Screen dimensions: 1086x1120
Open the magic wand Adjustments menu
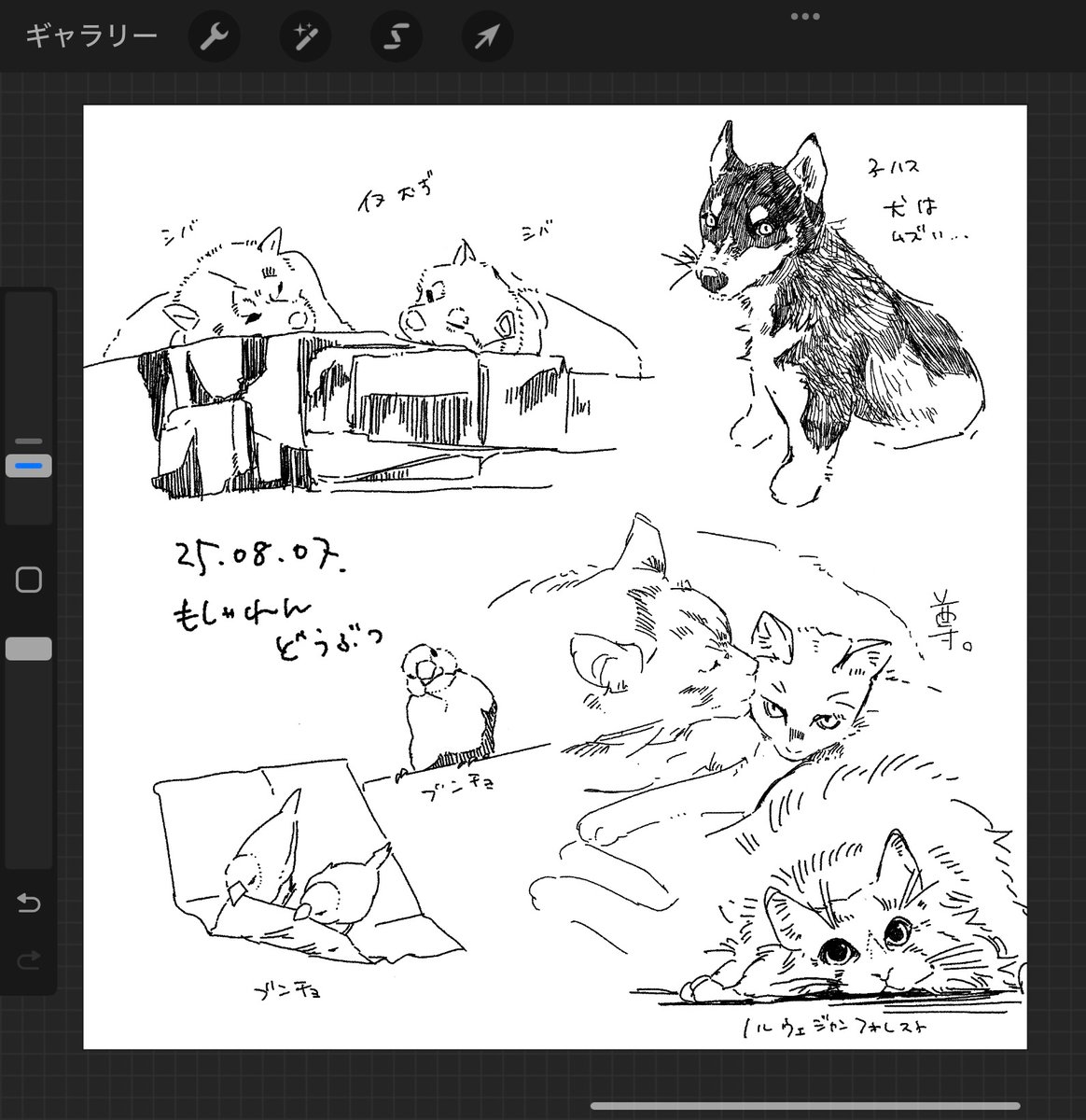click(x=305, y=37)
